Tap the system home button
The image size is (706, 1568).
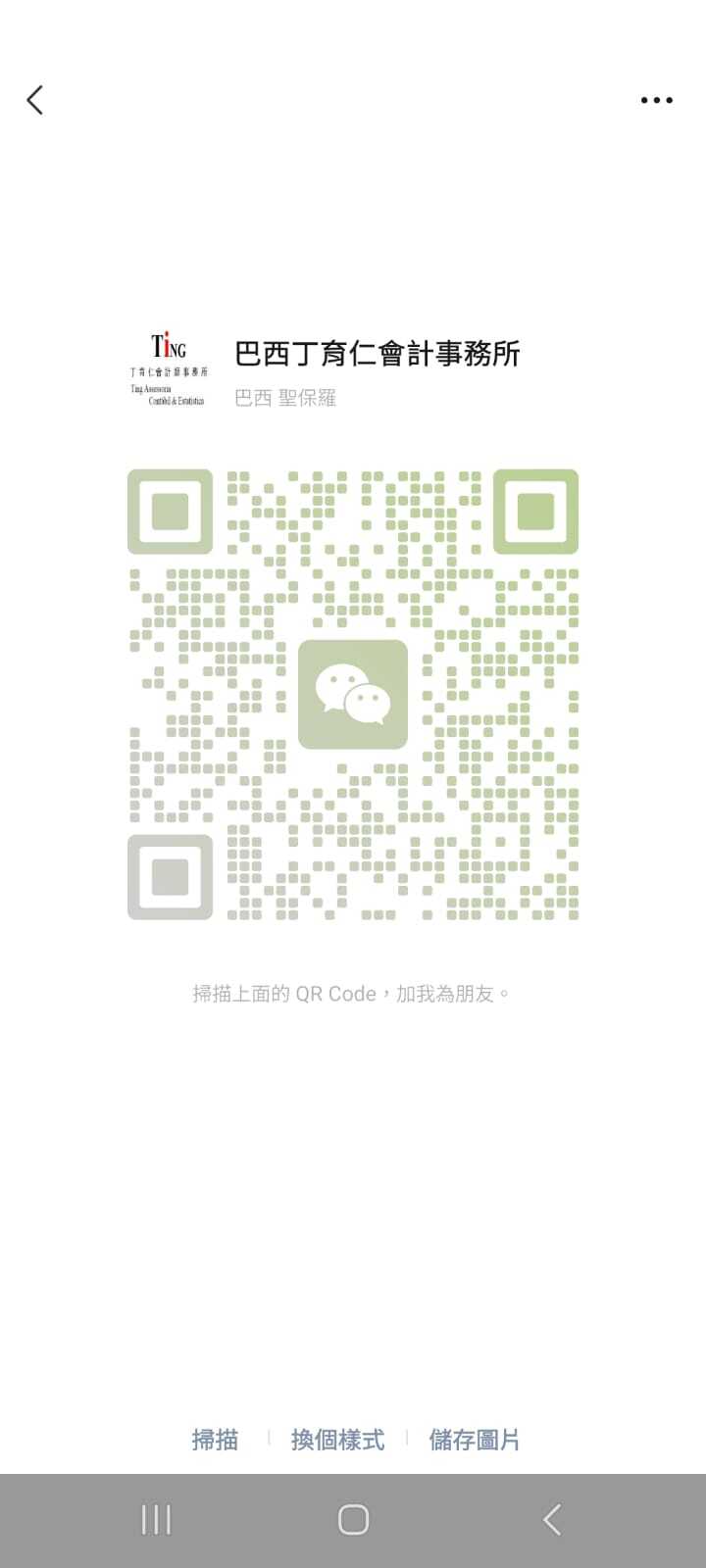353,1520
